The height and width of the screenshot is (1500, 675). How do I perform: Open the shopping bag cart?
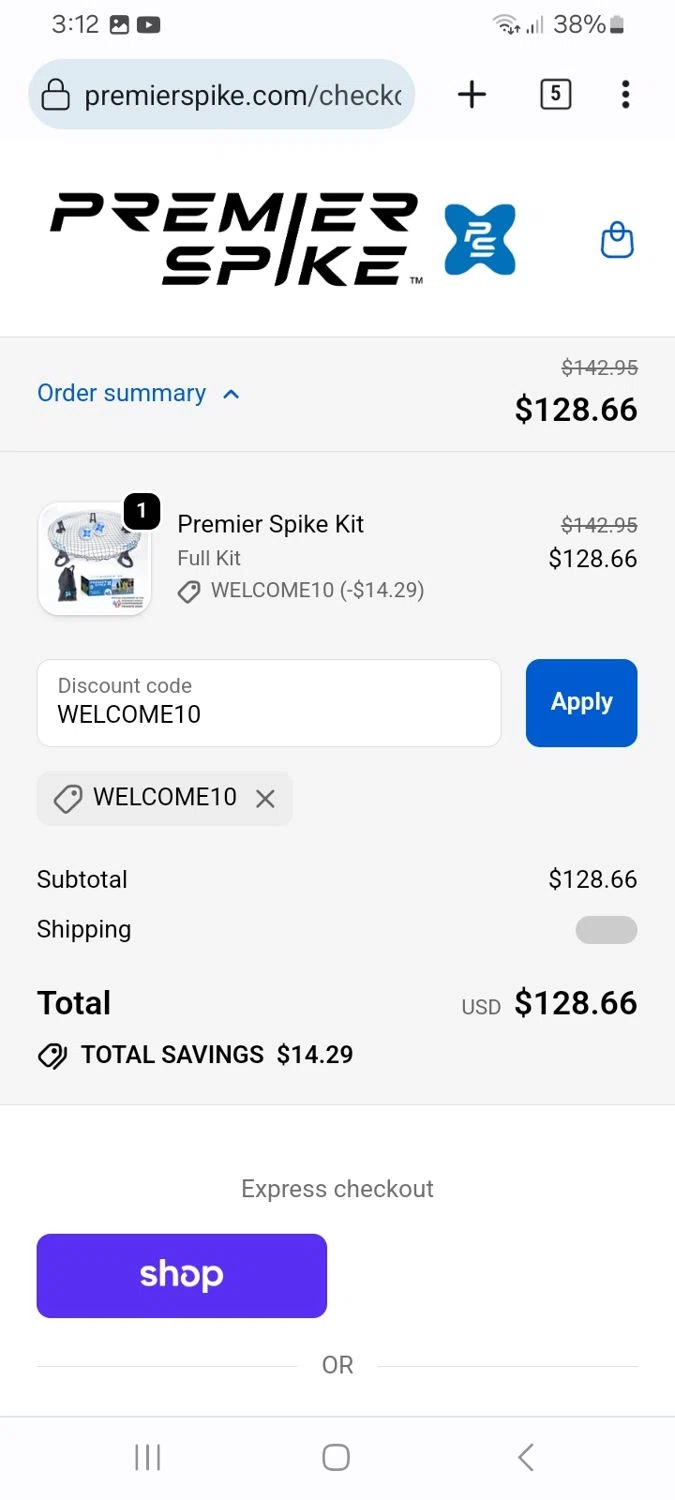pos(617,241)
